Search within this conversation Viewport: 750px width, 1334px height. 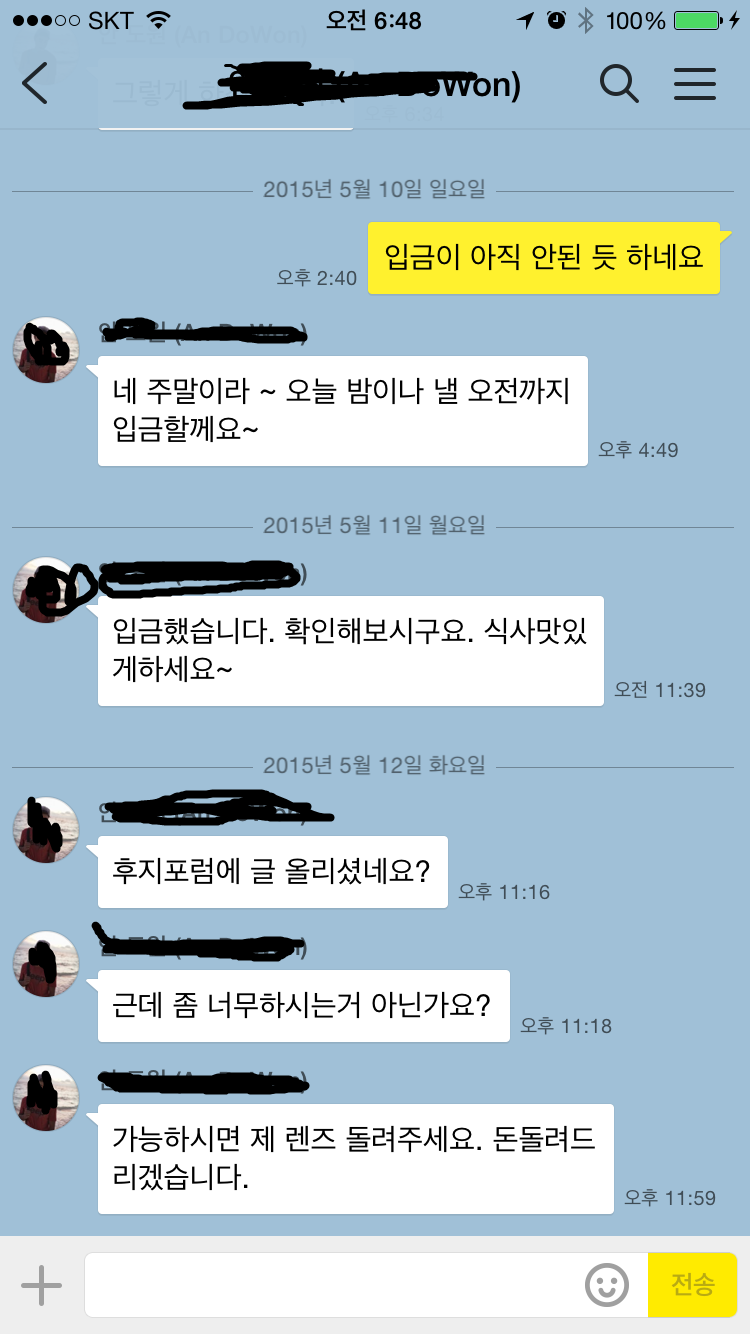point(619,84)
